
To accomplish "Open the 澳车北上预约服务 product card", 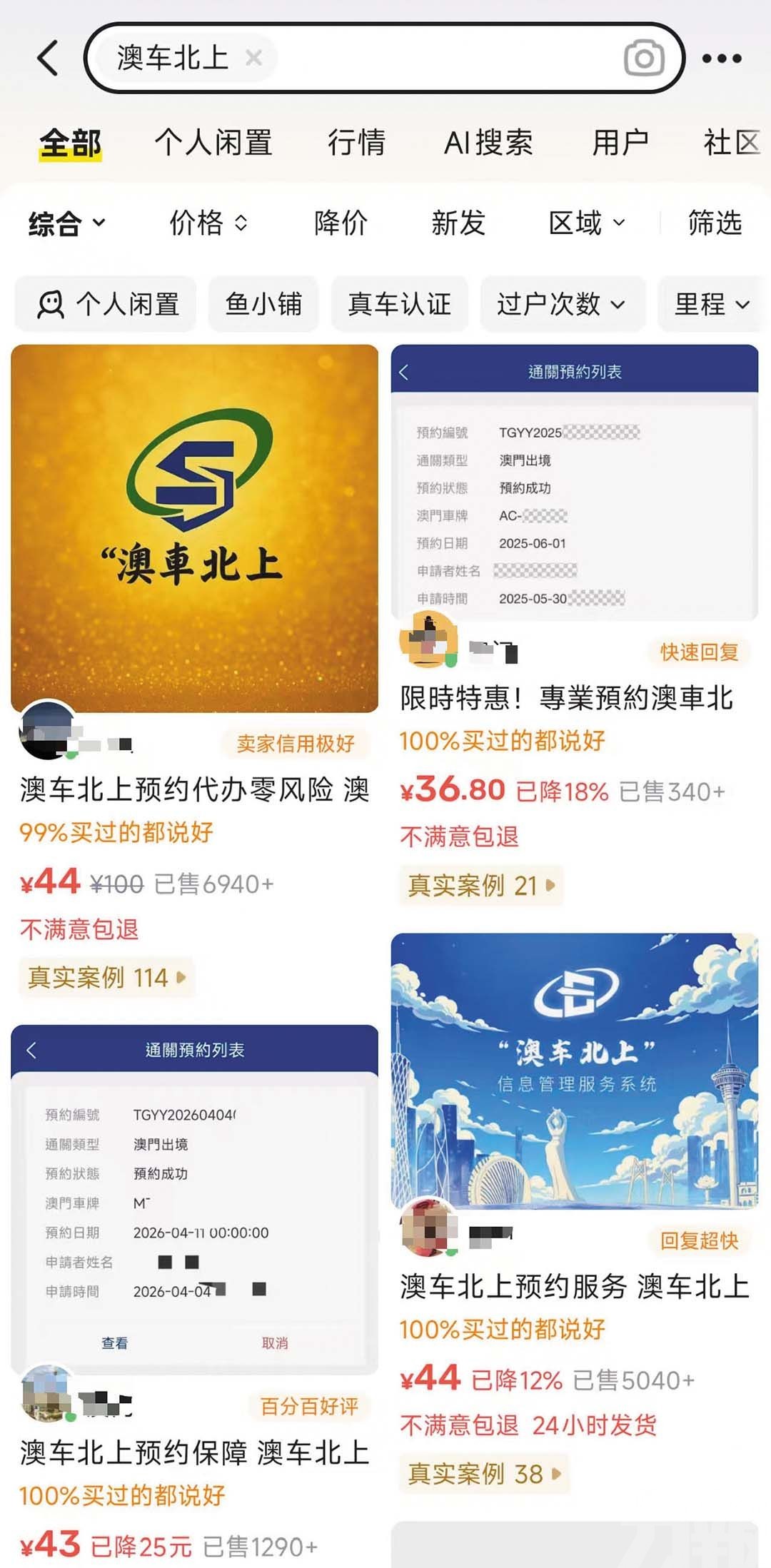I will (x=574, y=1285).
